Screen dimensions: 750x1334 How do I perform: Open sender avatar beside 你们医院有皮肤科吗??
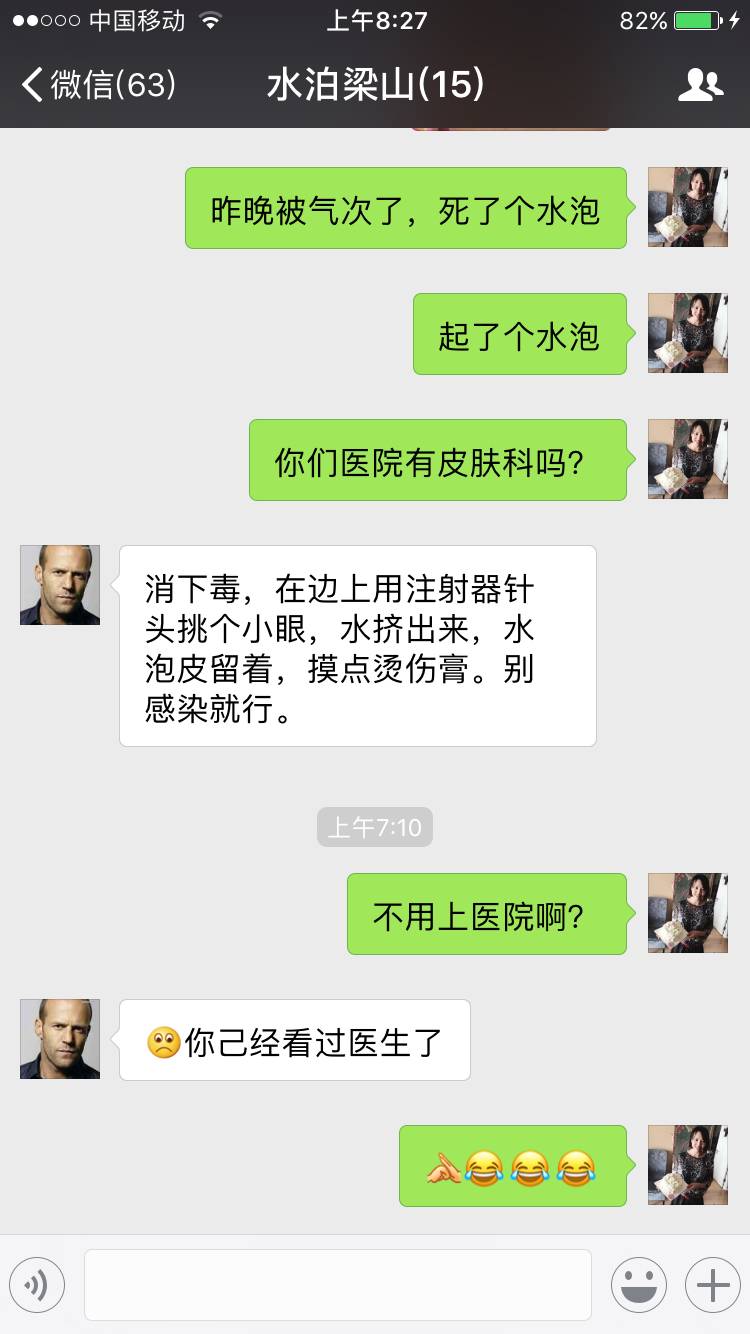pos(687,459)
